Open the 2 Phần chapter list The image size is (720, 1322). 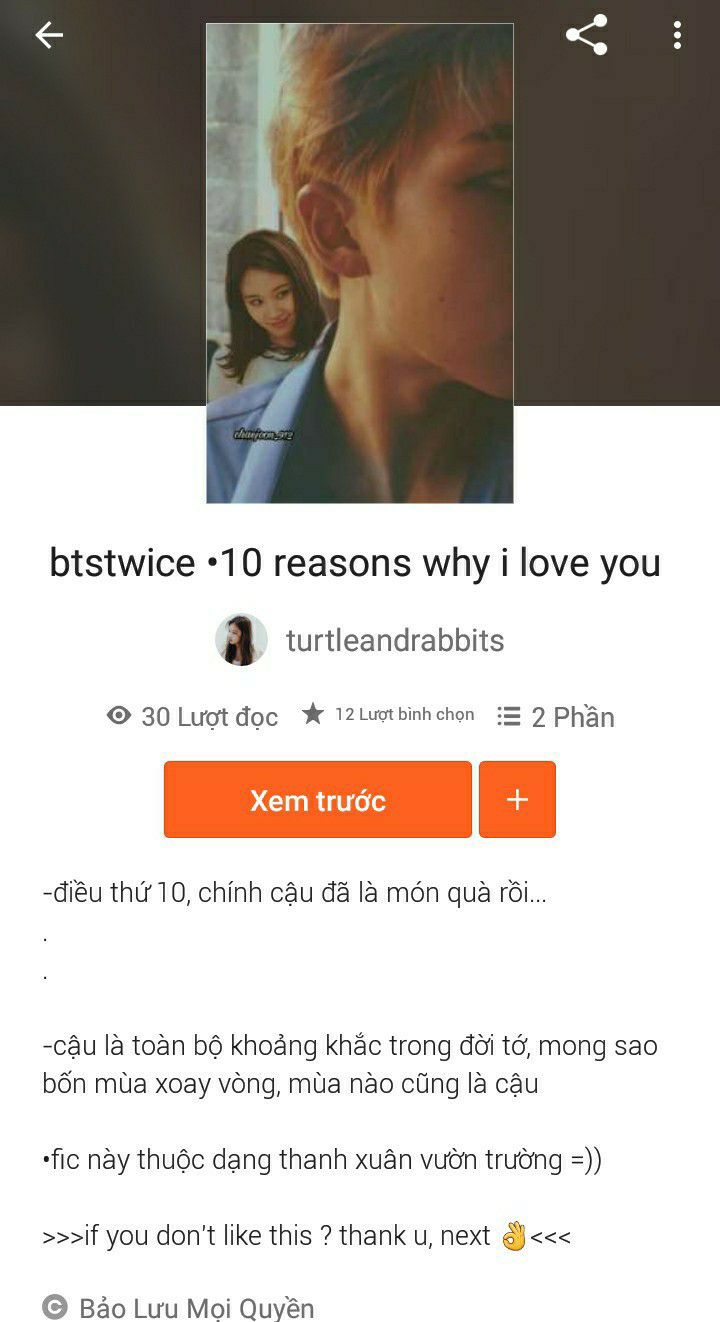[556, 717]
